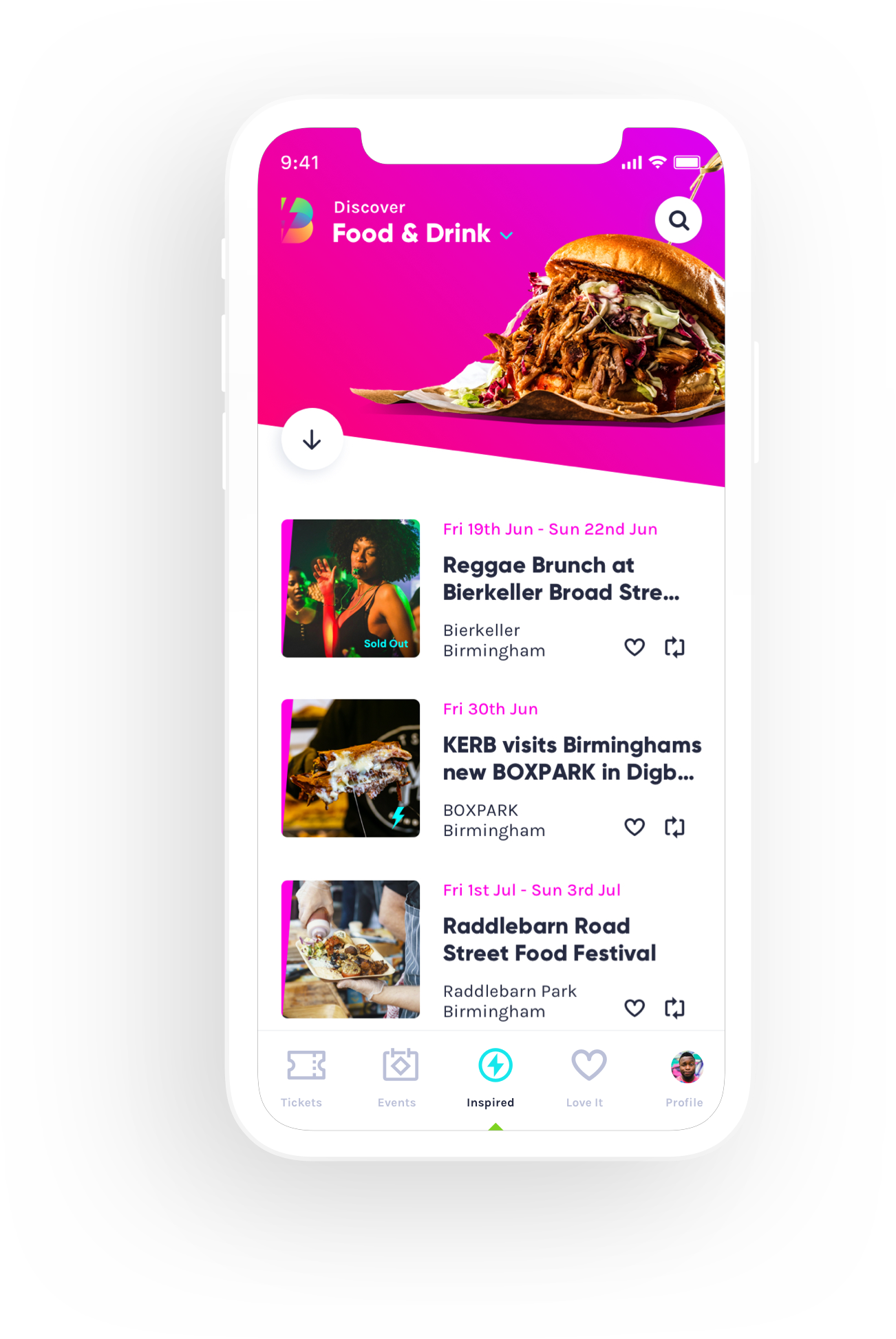The image size is (896, 1339).
Task: Open the KERB visits Birminghams BOXPARK event
Action: point(571,758)
